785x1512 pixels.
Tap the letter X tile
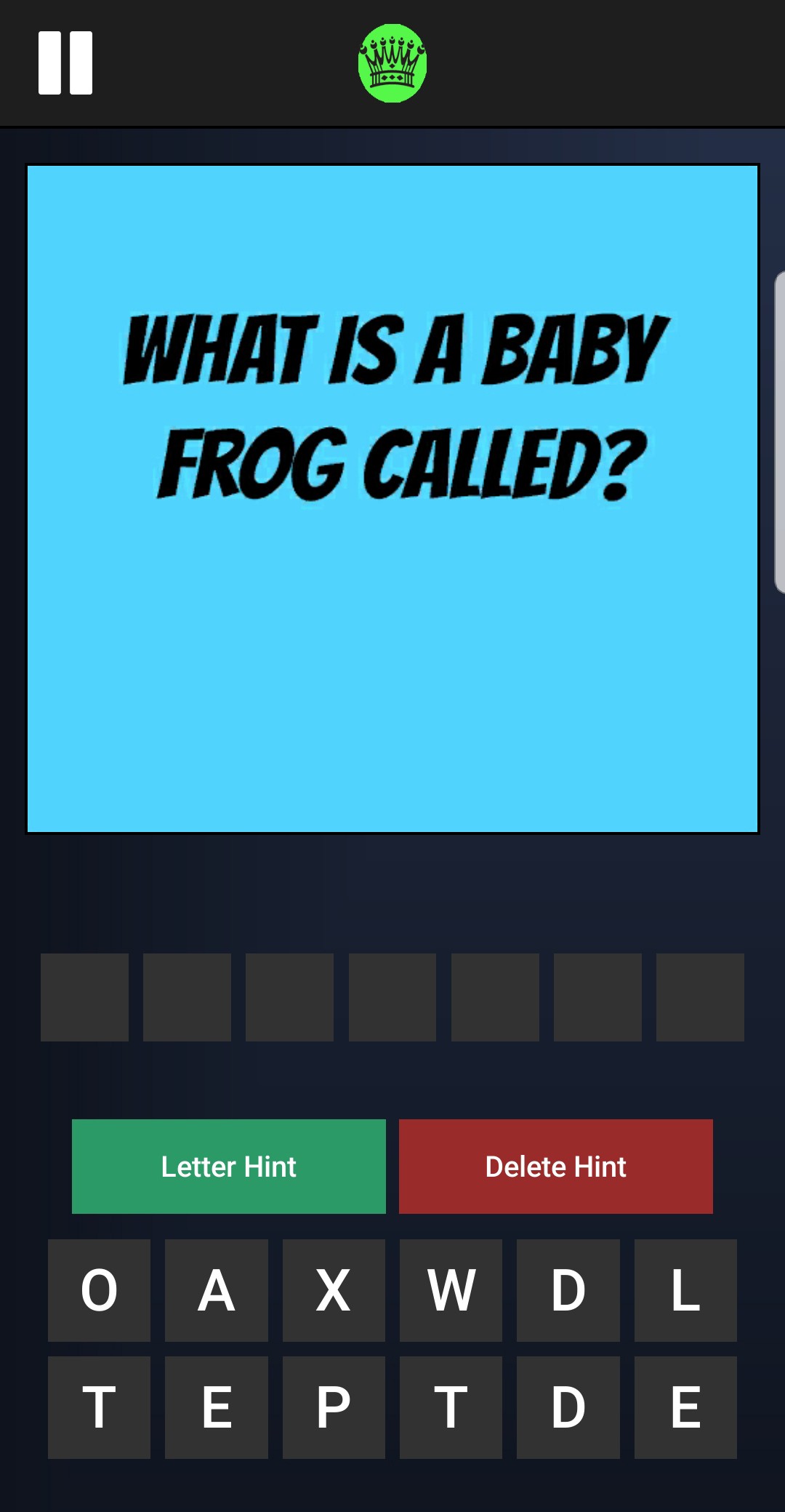pyautogui.click(x=334, y=1290)
